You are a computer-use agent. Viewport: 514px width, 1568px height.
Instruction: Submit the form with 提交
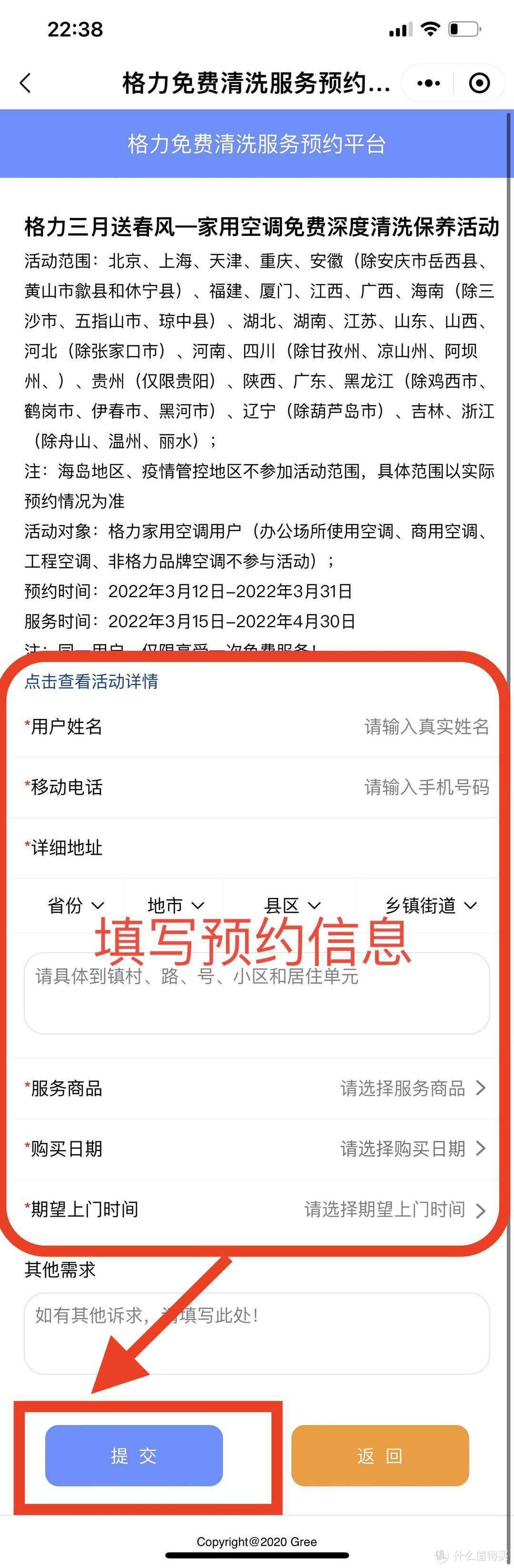134,1456
